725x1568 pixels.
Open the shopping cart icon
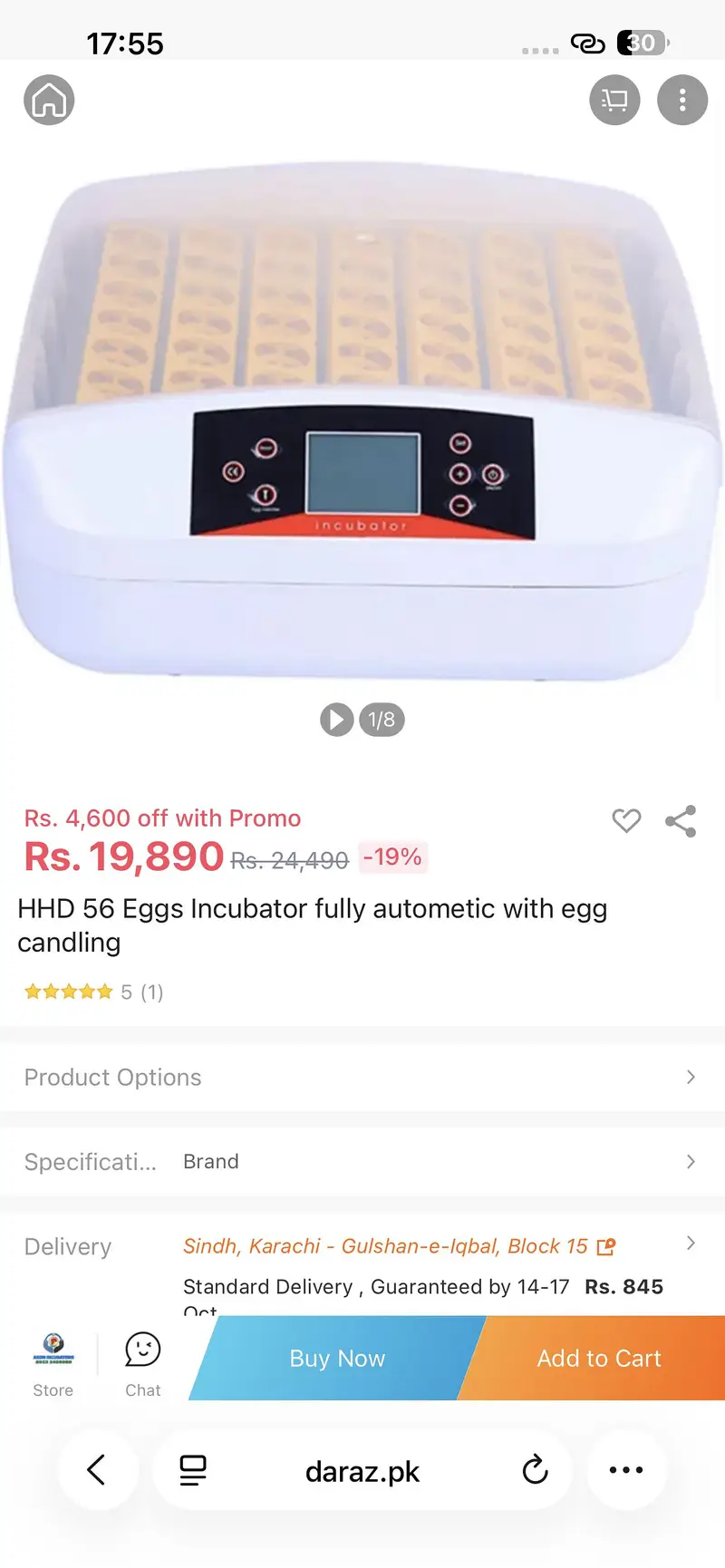(x=614, y=100)
